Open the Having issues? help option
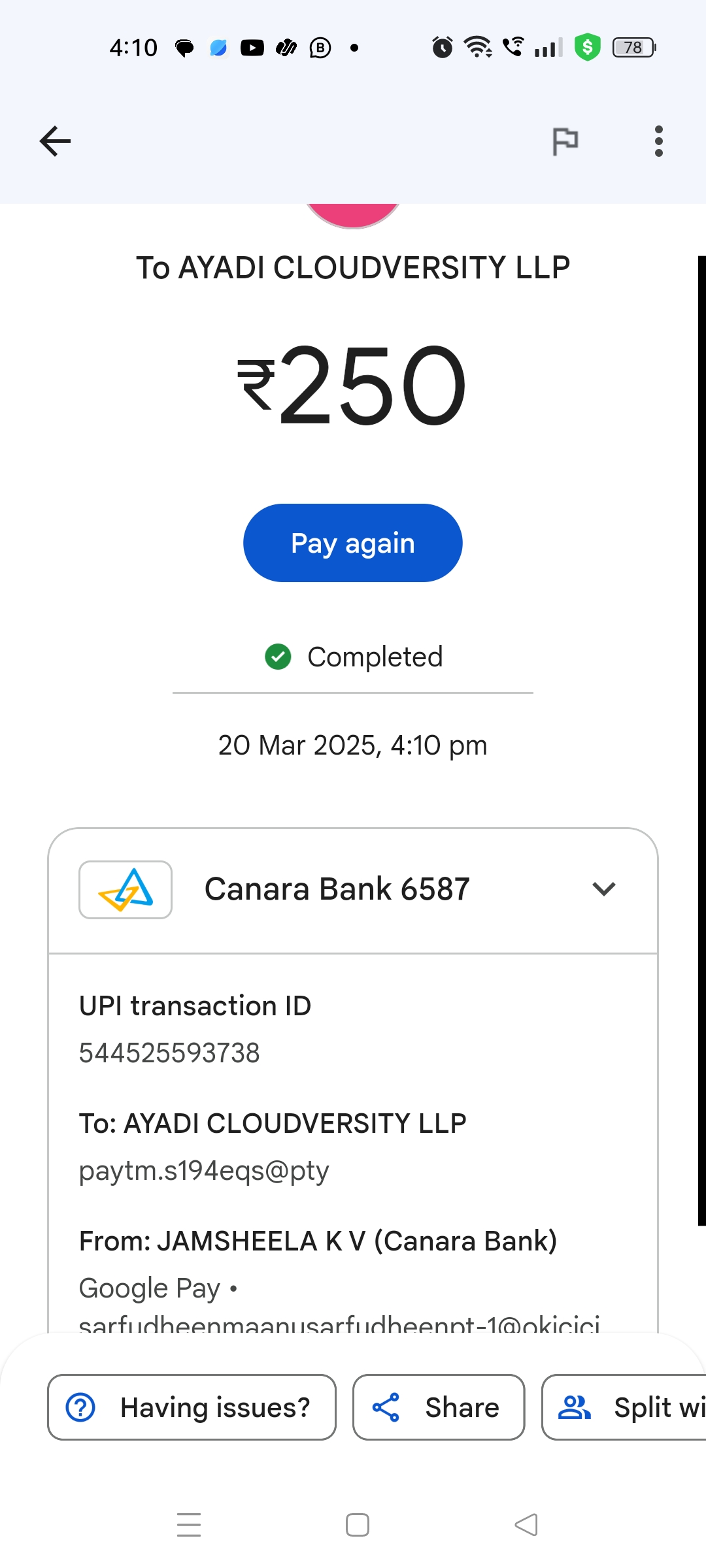The height and width of the screenshot is (1568, 706). pos(192,1407)
